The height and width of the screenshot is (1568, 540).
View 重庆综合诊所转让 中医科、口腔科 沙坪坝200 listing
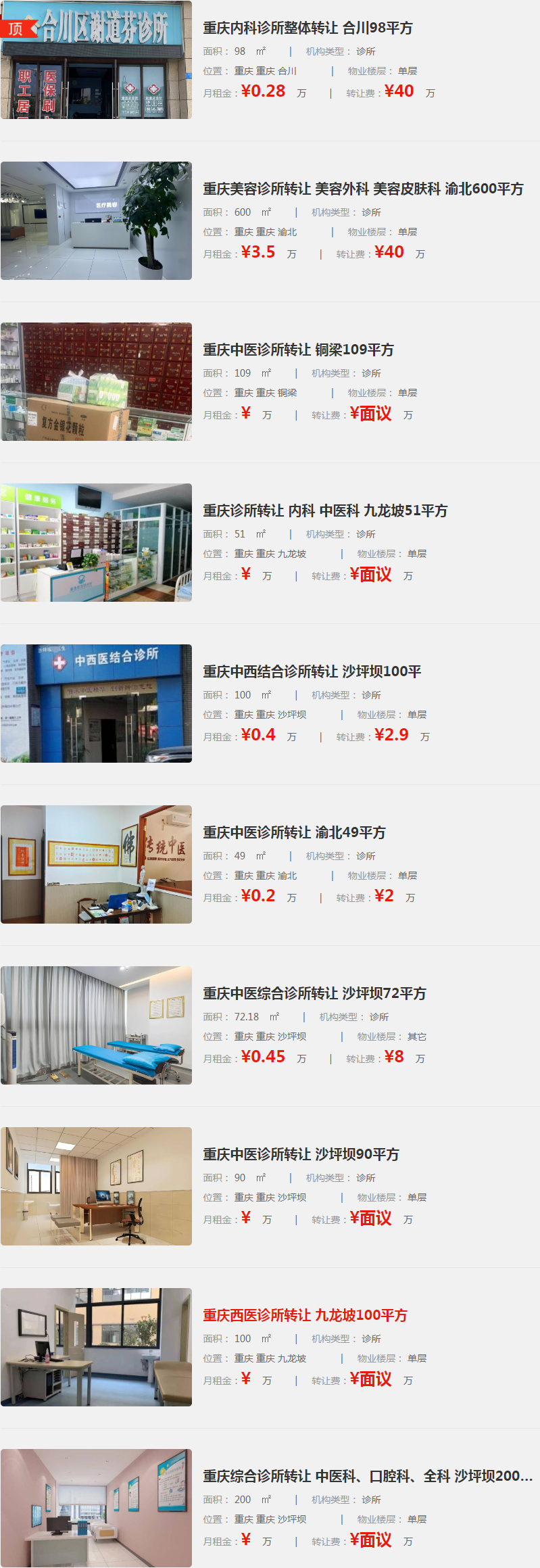click(x=367, y=1476)
